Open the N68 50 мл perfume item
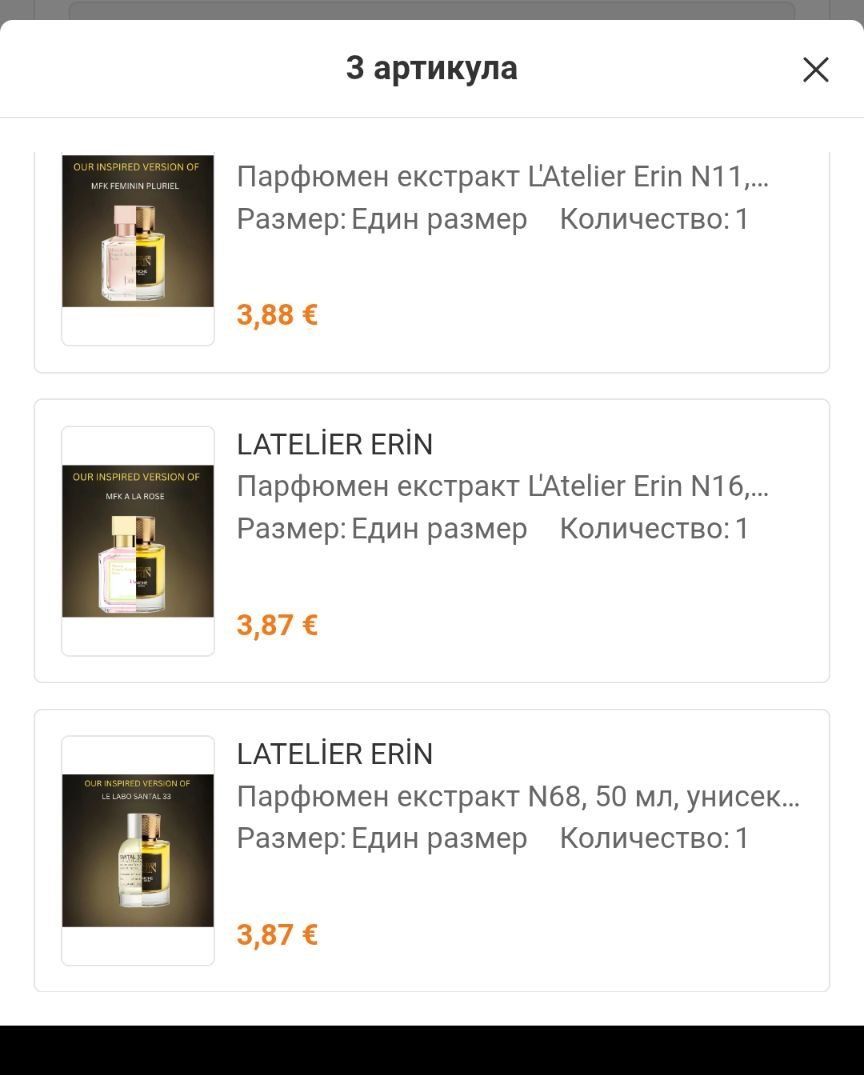The width and height of the screenshot is (864, 1075). pos(517,797)
